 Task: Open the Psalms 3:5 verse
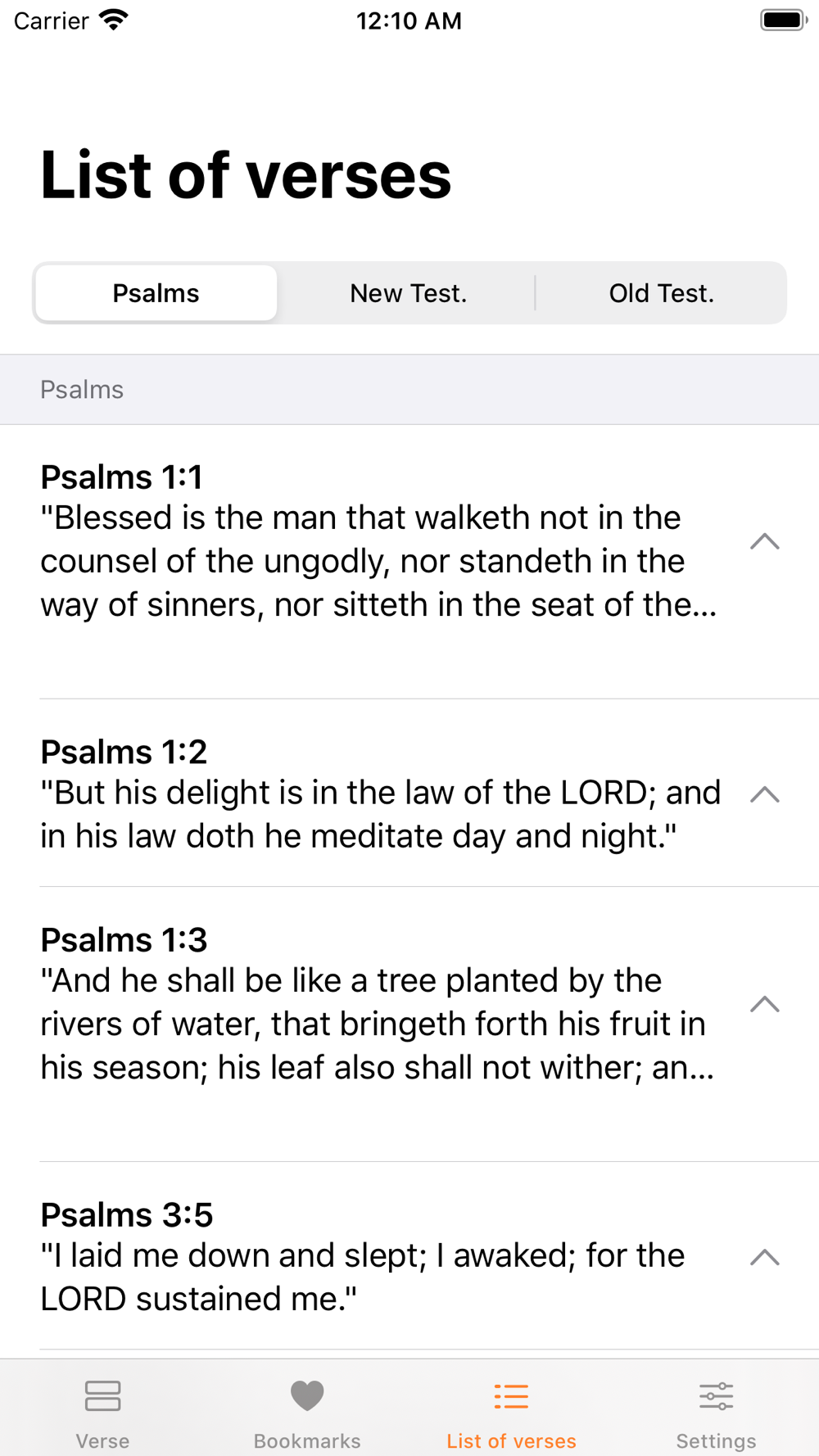[378, 1256]
